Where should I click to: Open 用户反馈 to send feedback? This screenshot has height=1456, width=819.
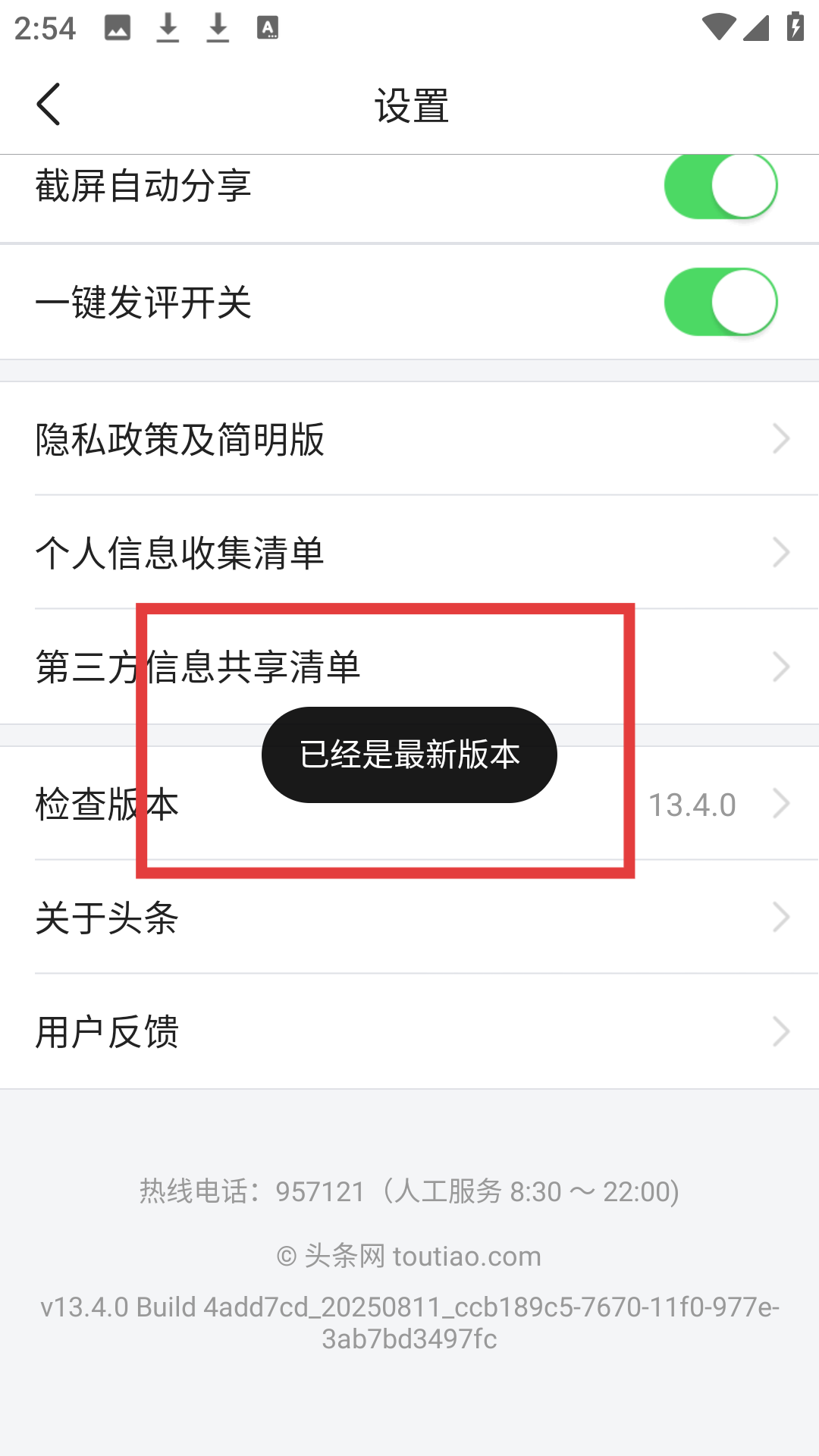pos(409,1032)
